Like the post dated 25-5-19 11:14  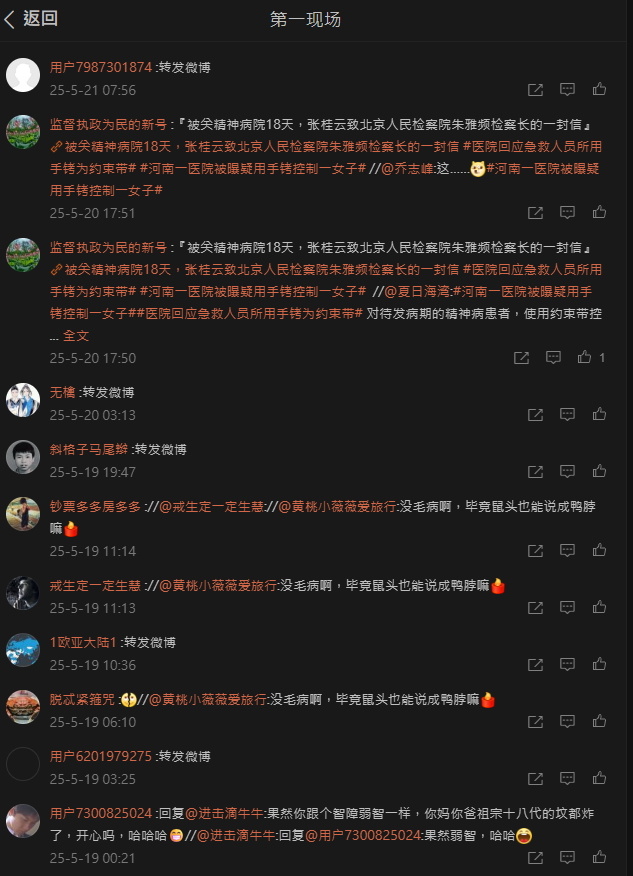tap(599, 550)
